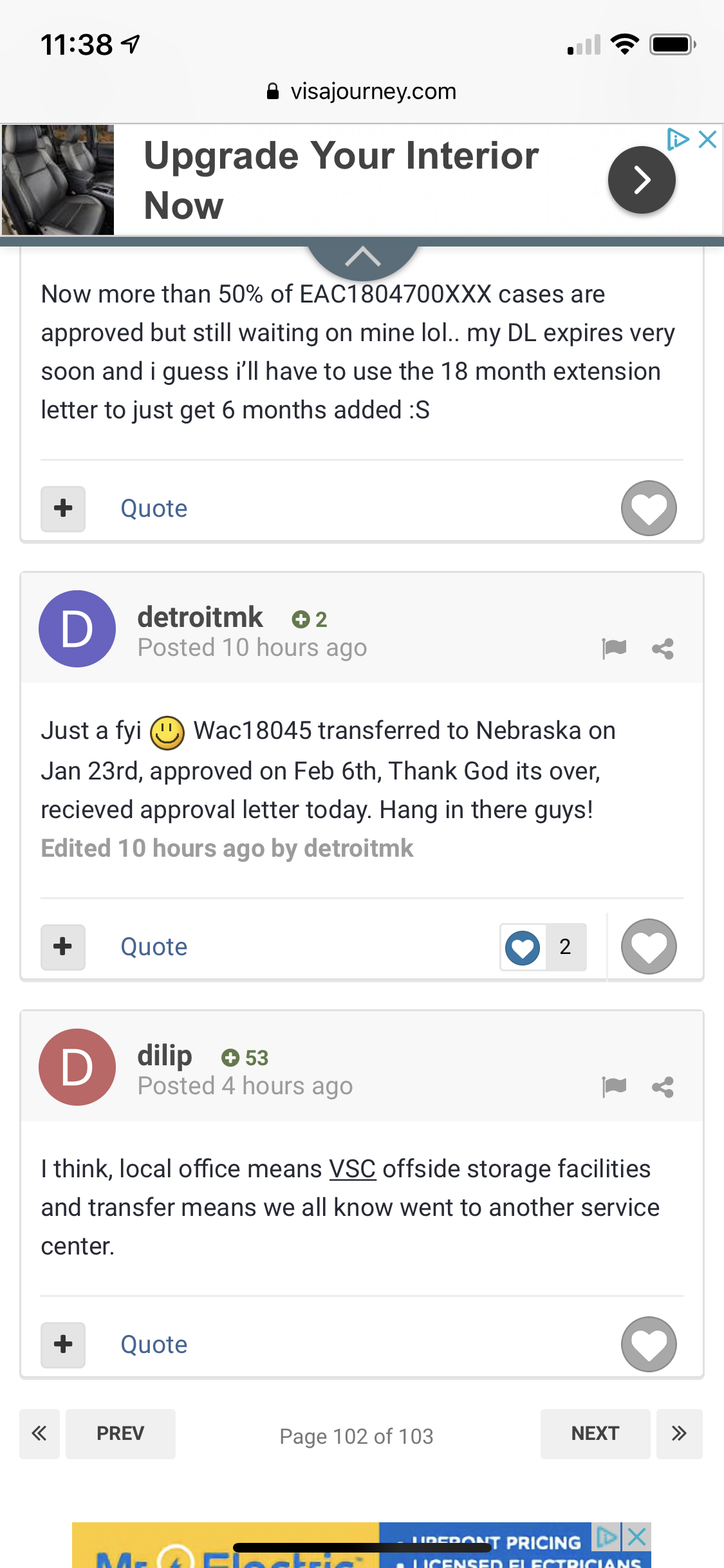Quote the EAC1804700XXX post
Screen dimensions: 724x1568
click(x=154, y=509)
